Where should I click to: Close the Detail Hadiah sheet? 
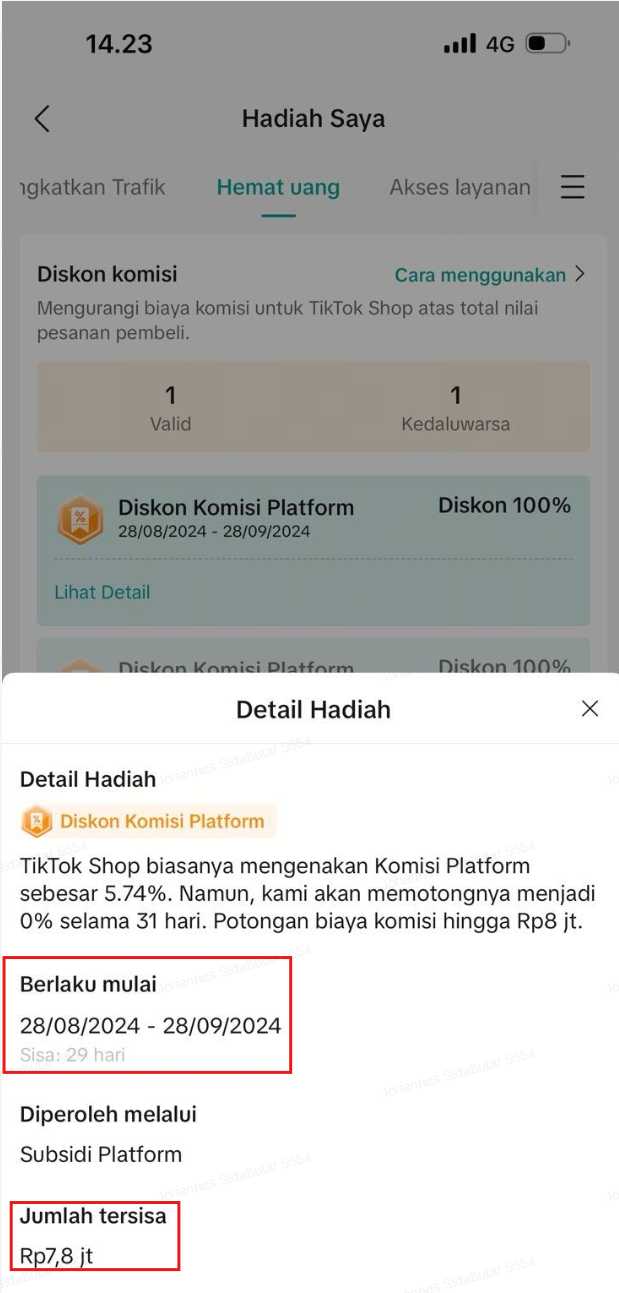pos(590,709)
